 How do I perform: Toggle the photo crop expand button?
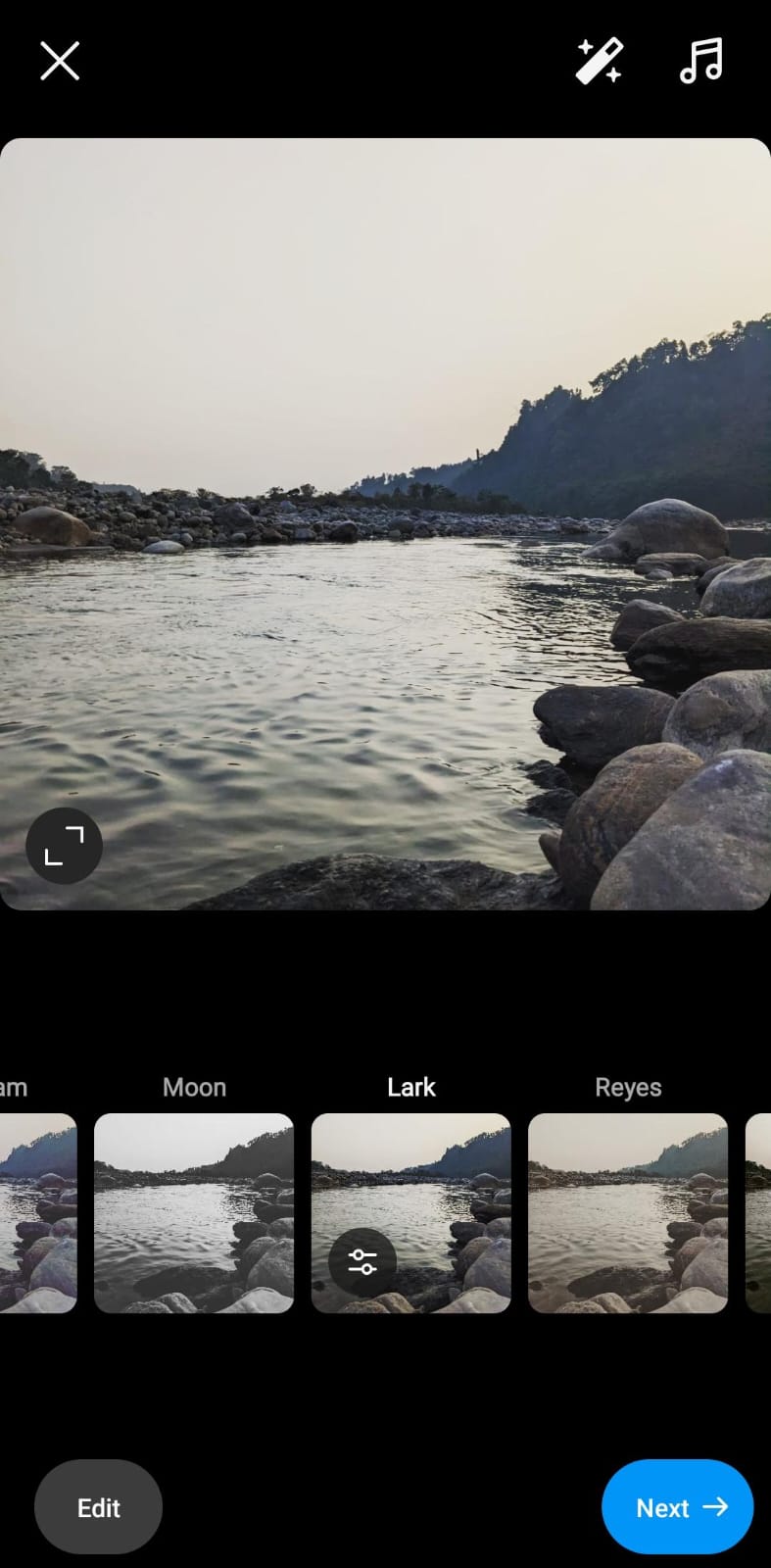[x=64, y=846]
